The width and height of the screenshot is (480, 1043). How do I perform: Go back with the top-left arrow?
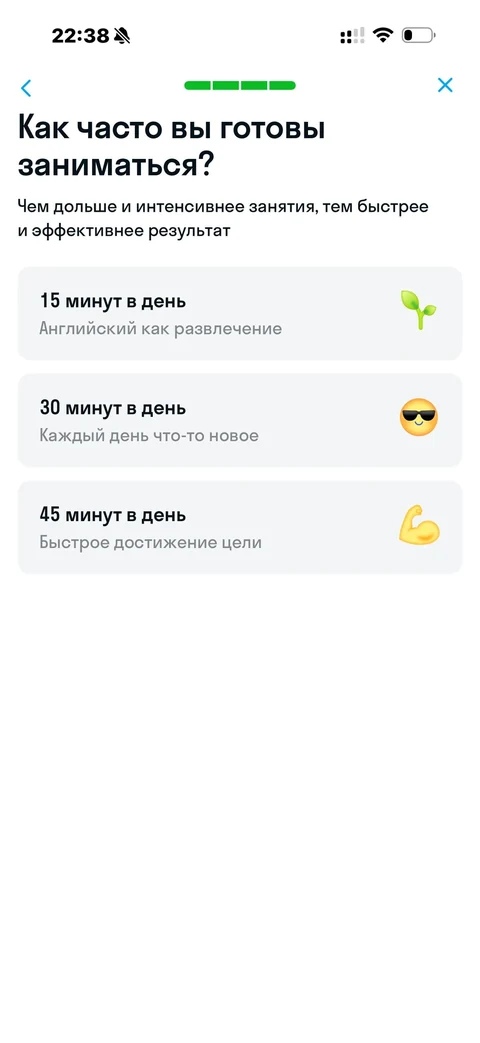tap(26, 87)
